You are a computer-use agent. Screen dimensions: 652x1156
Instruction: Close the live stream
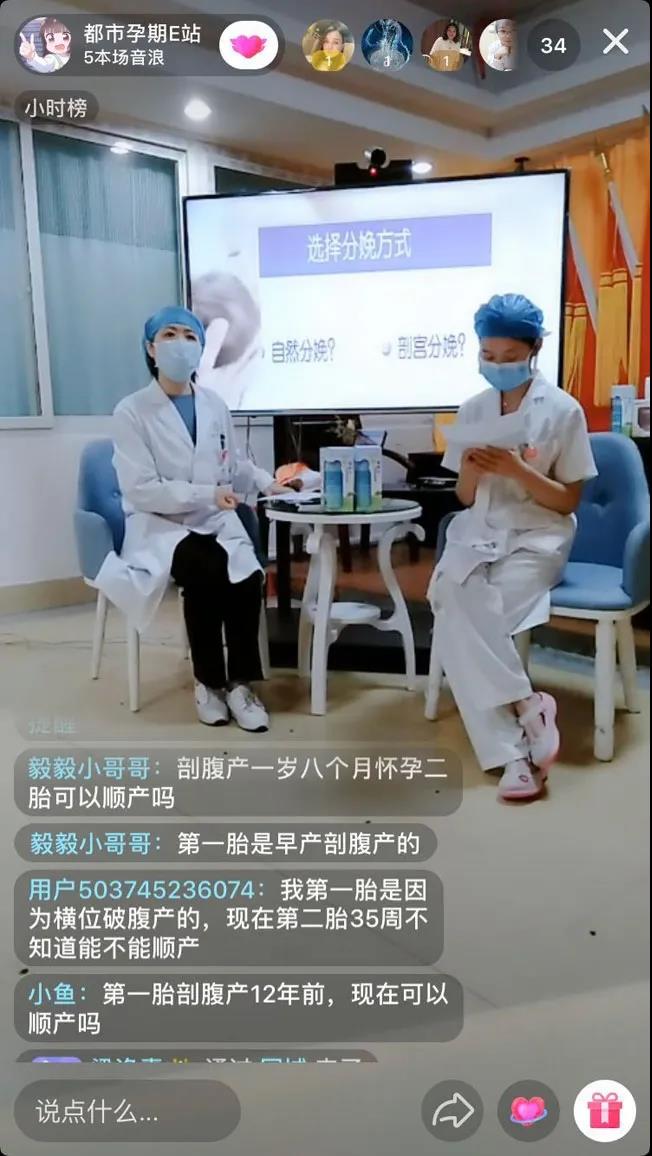pyautogui.click(x=615, y=42)
